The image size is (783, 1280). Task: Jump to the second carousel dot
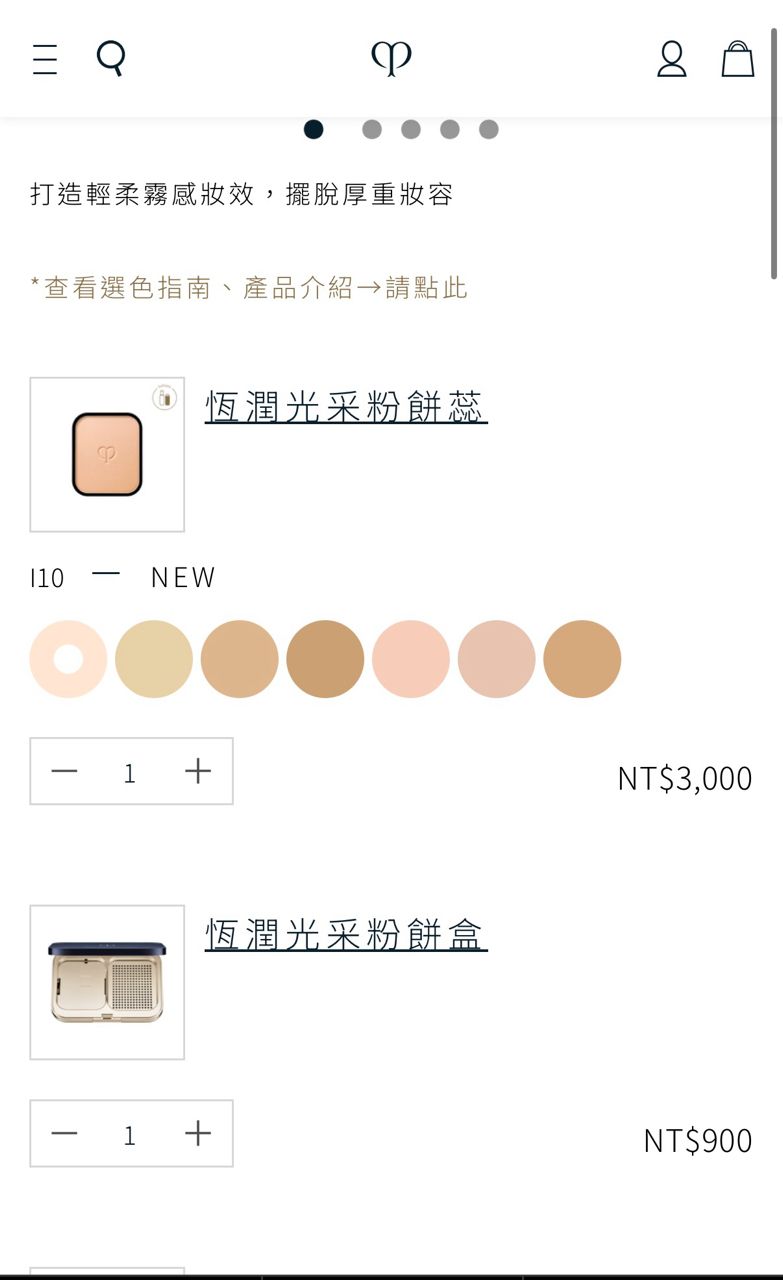(x=372, y=129)
